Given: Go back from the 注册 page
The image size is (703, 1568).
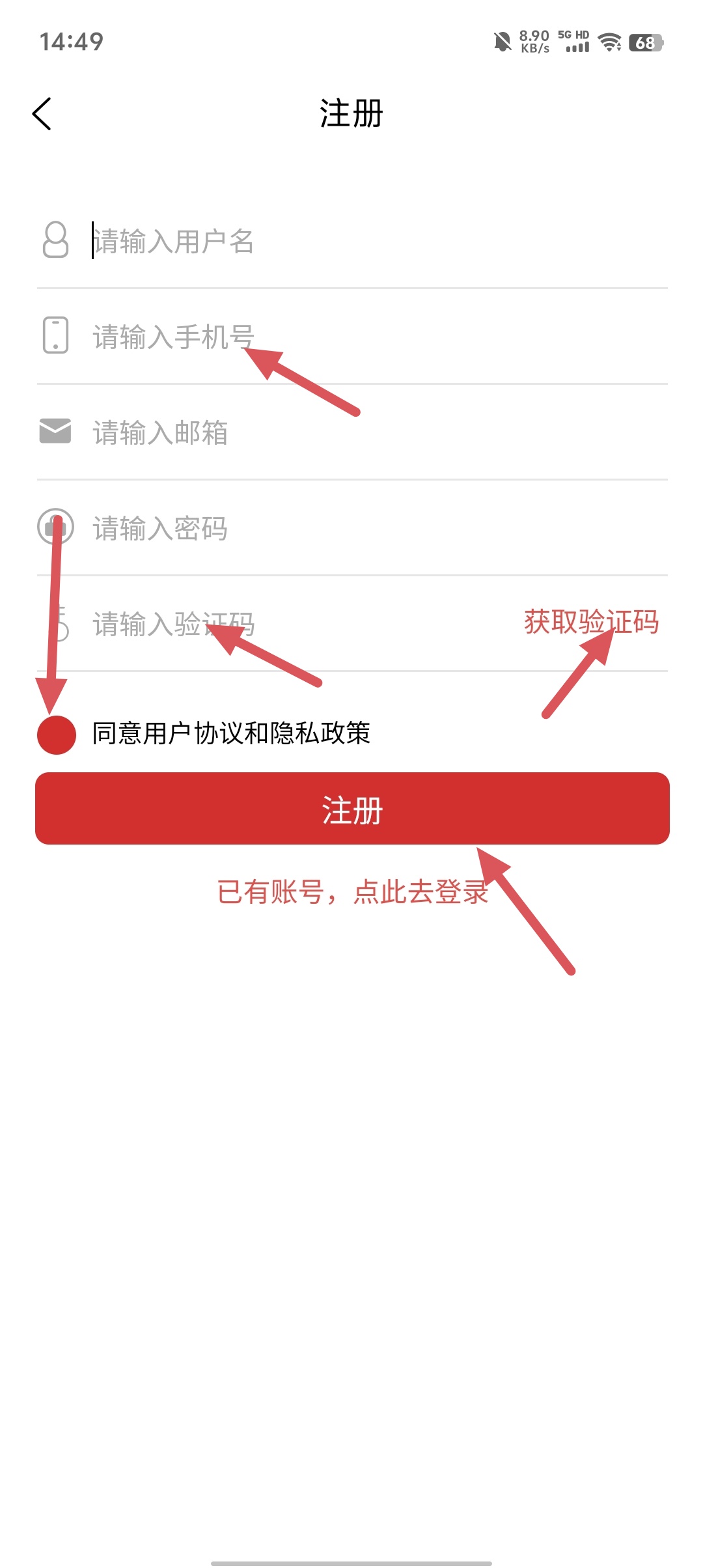Looking at the screenshot, I should coord(42,114).
